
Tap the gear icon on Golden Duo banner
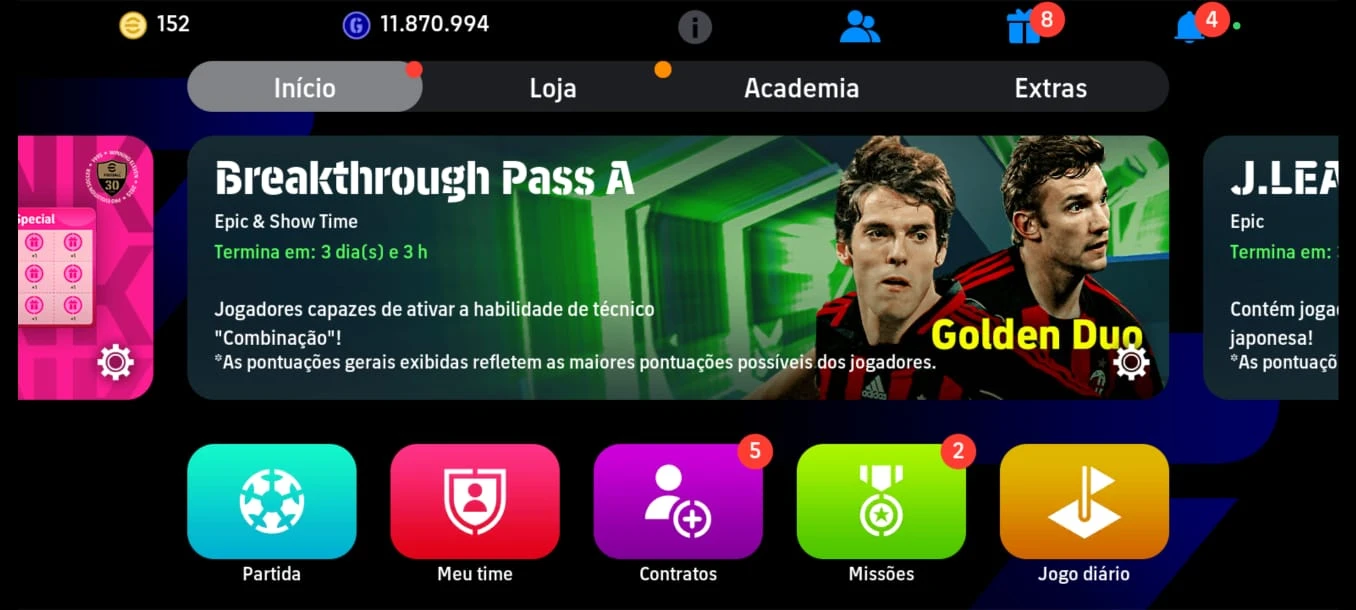[x=1131, y=361]
